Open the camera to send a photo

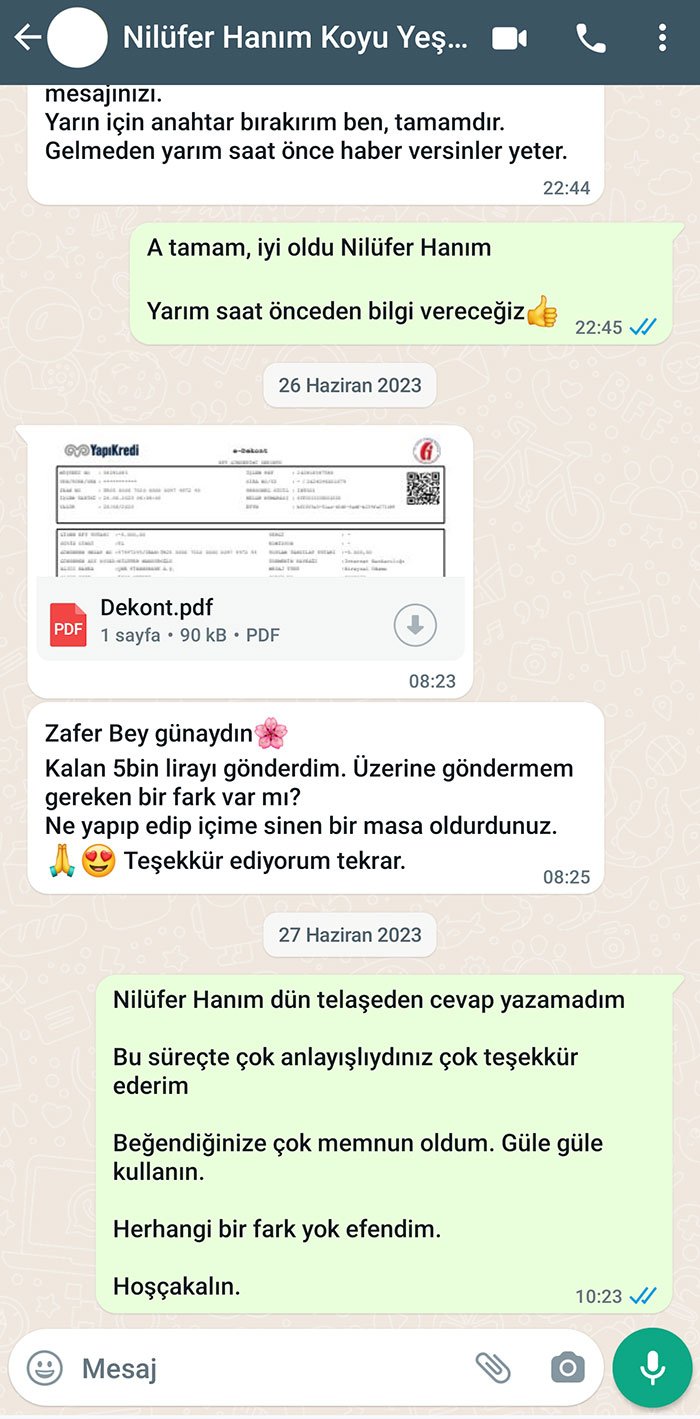coord(567,1367)
